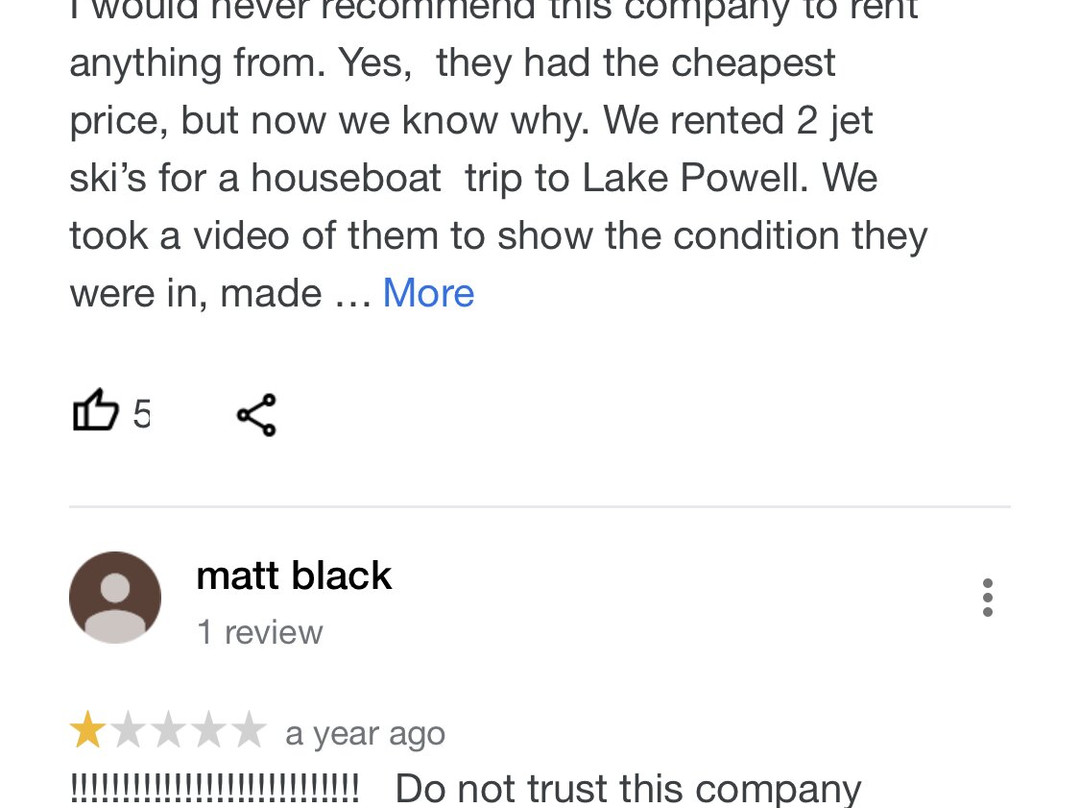This screenshot has width=1080, height=808.
Task: Share the jet ski rental review
Action: [256, 414]
